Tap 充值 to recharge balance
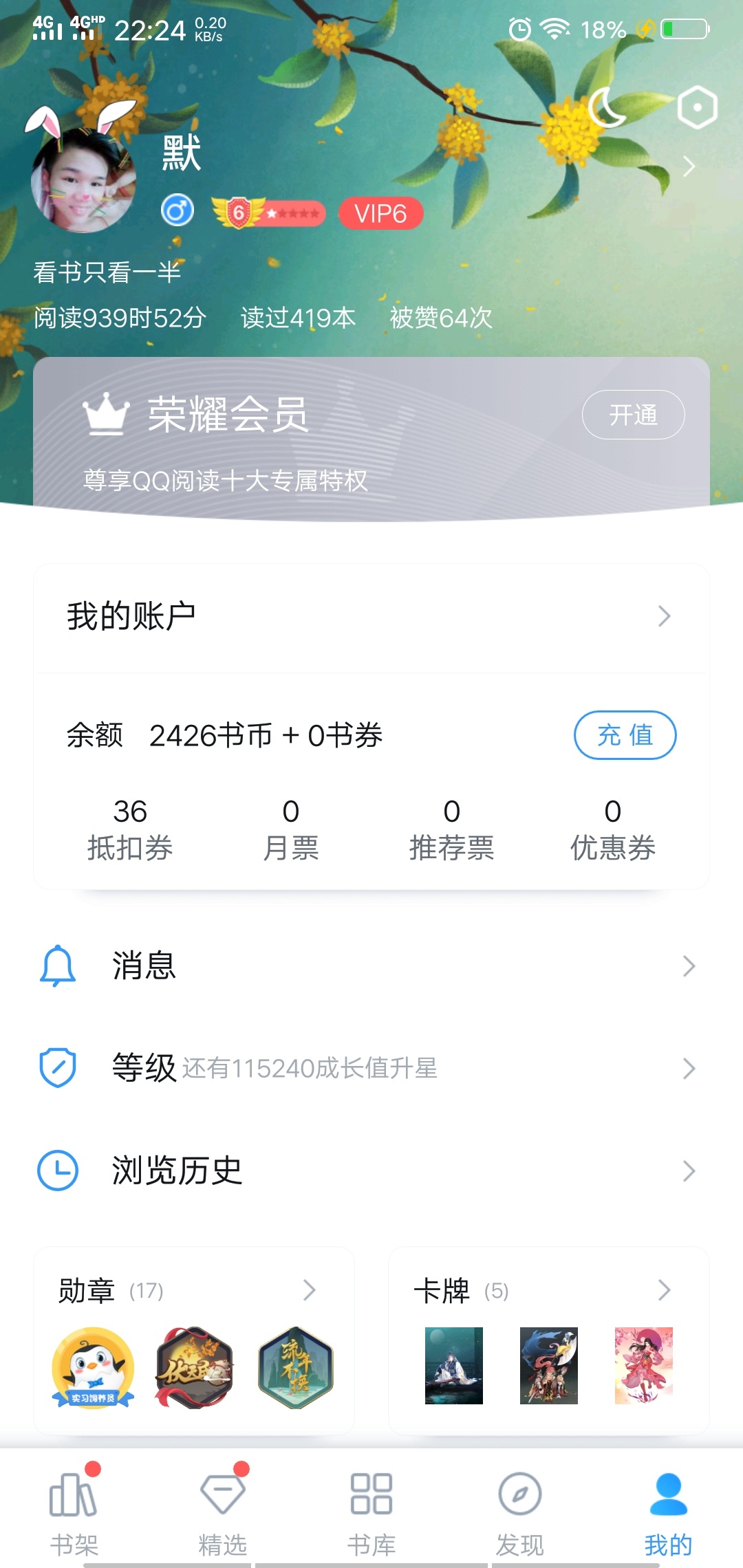This screenshot has width=743, height=1568. click(x=625, y=735)
